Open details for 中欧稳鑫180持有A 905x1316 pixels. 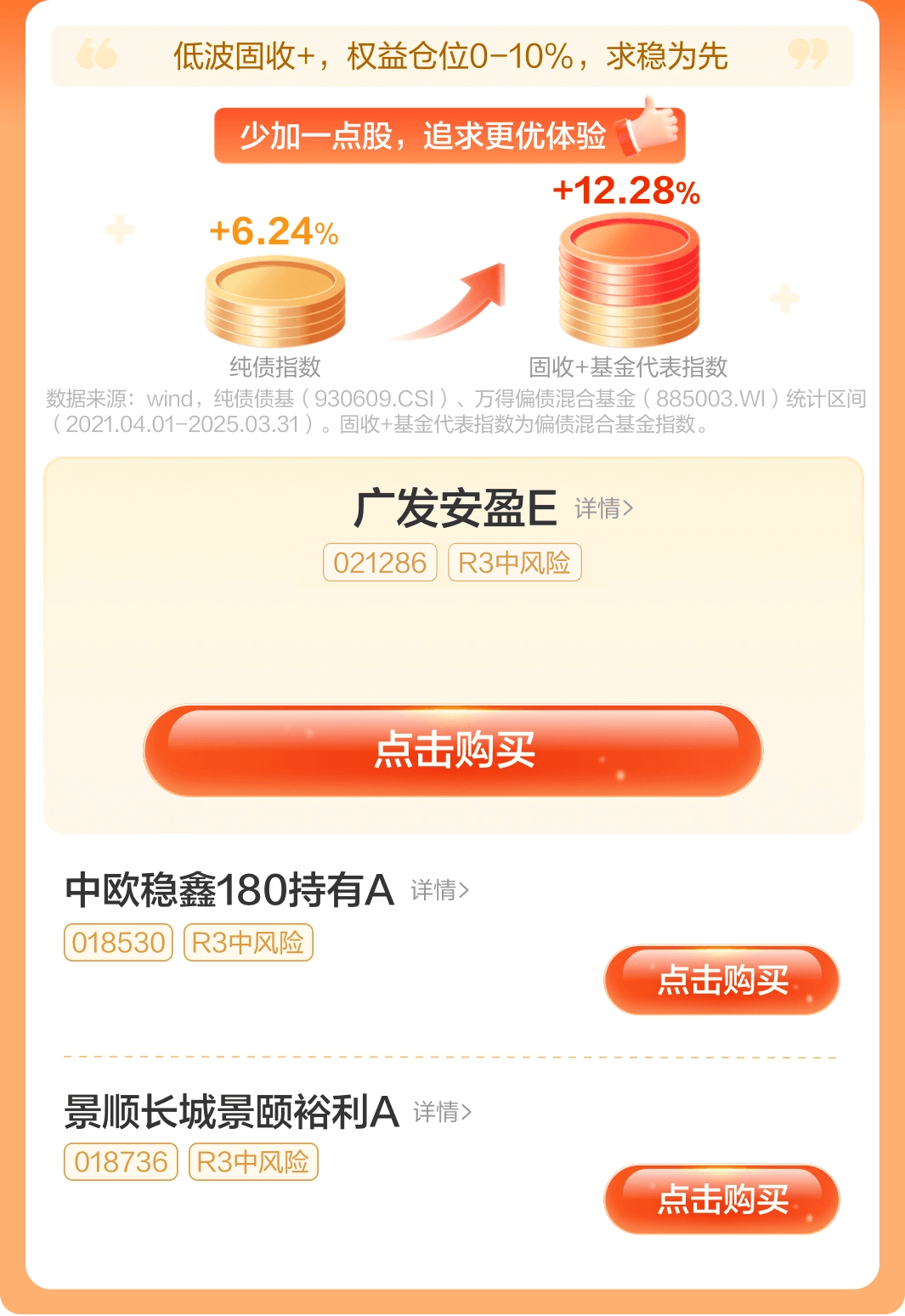pos(439,890)
